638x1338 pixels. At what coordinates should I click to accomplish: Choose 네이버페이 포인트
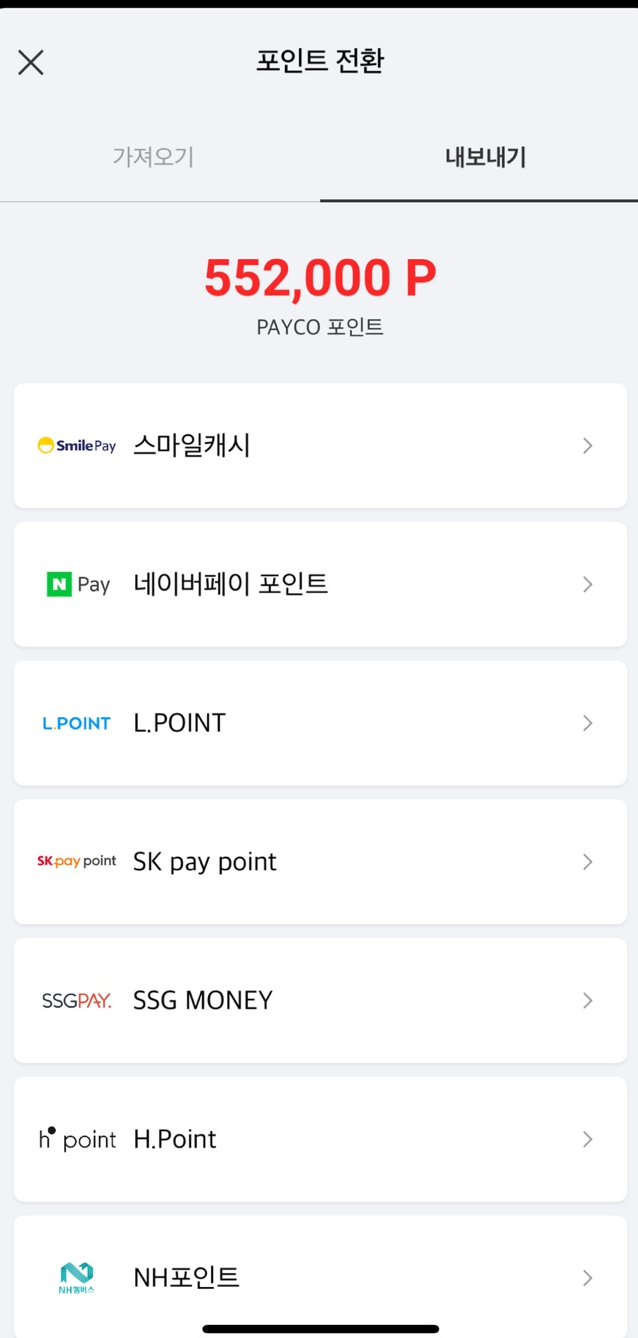[x=320, y=584]
